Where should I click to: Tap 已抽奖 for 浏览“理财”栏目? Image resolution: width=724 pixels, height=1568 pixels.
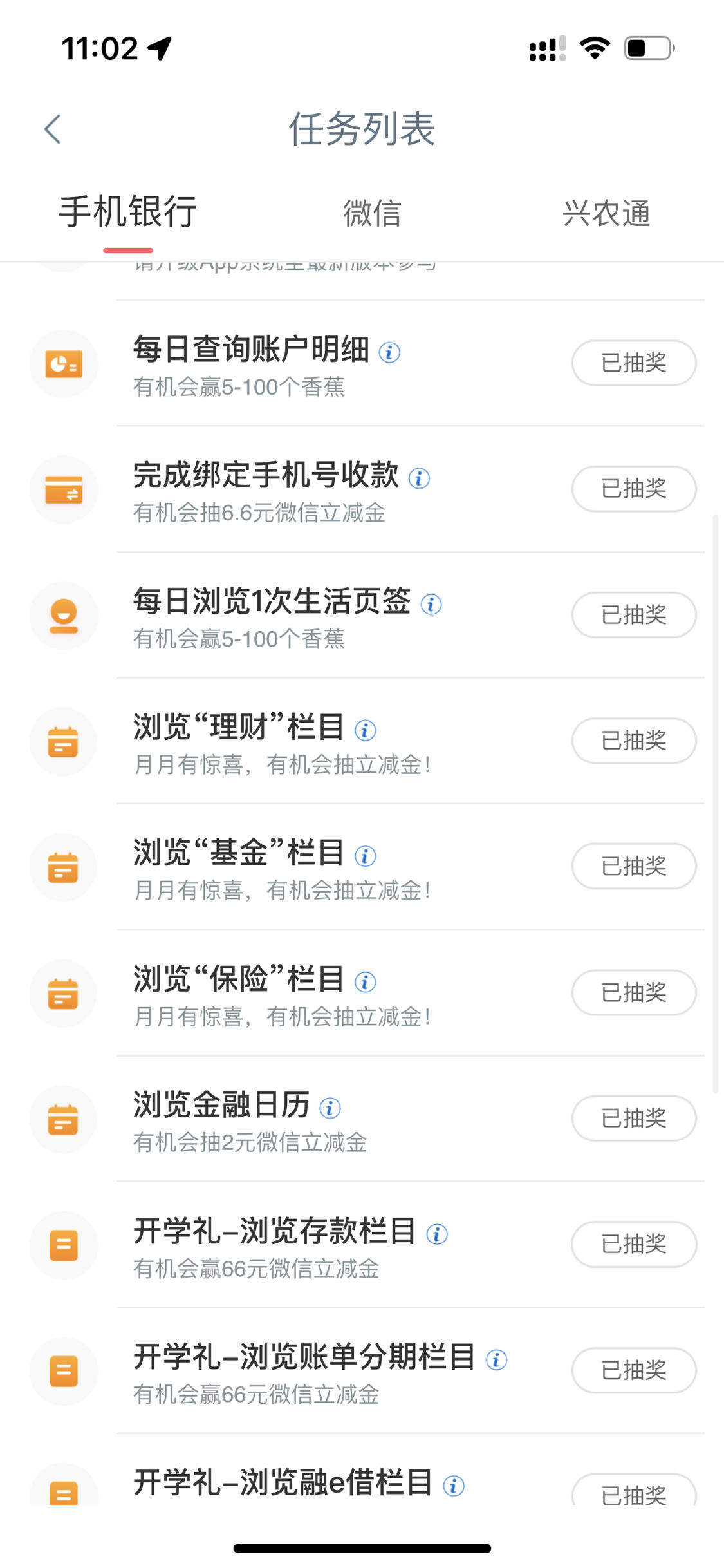pos(634,741)
